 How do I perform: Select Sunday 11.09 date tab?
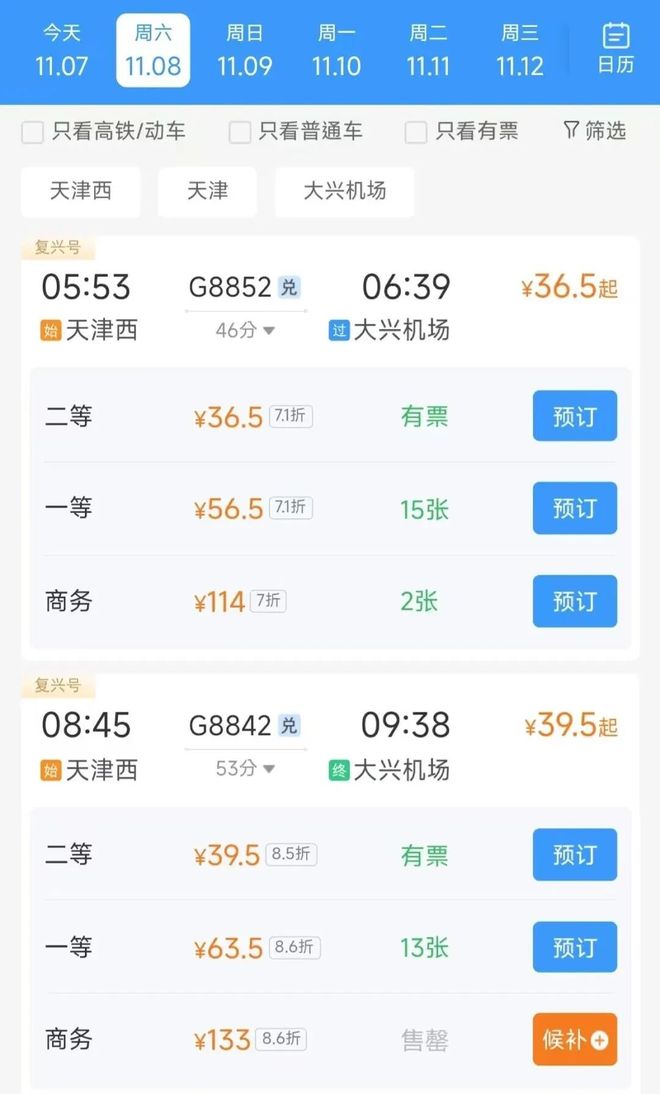click(x=245, y=51)
